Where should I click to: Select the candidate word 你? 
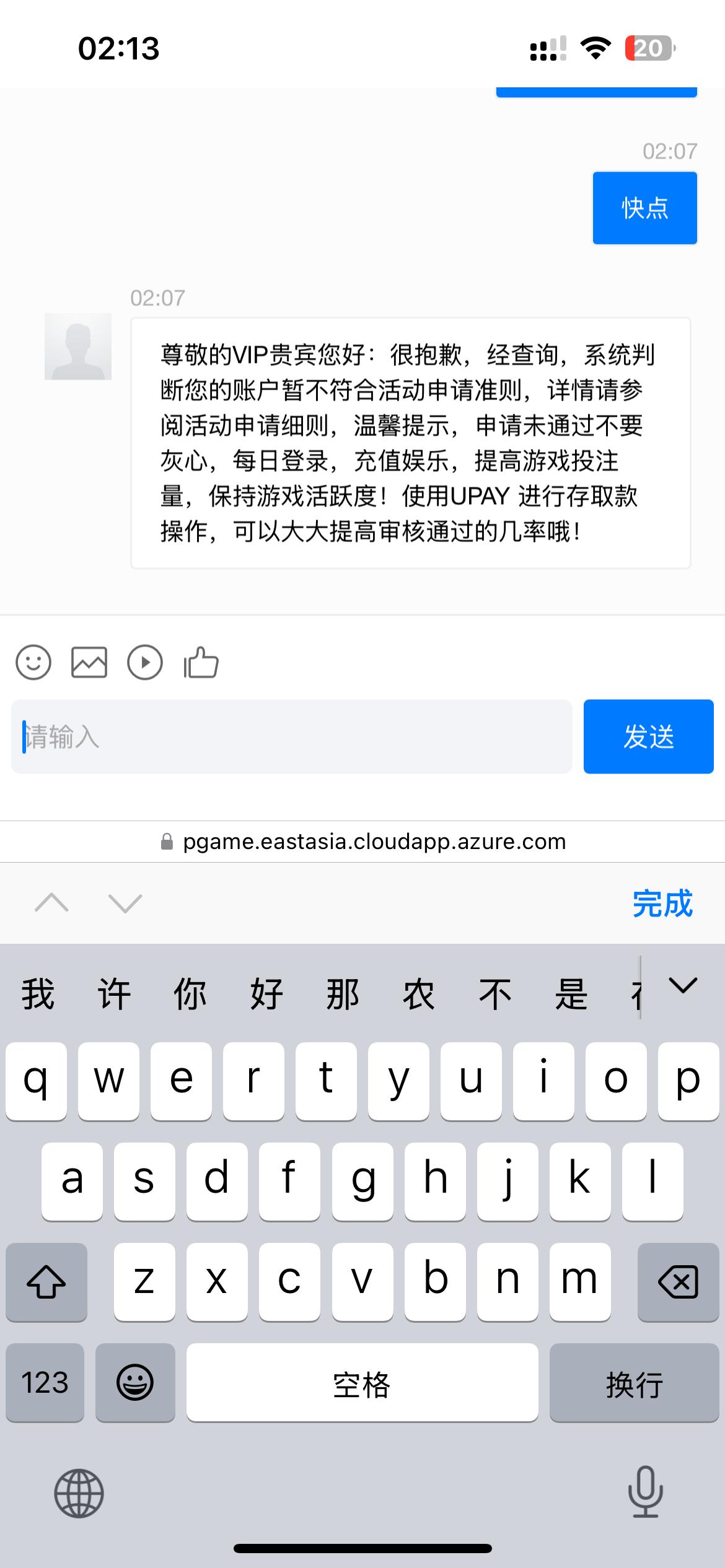click(190, 995)
